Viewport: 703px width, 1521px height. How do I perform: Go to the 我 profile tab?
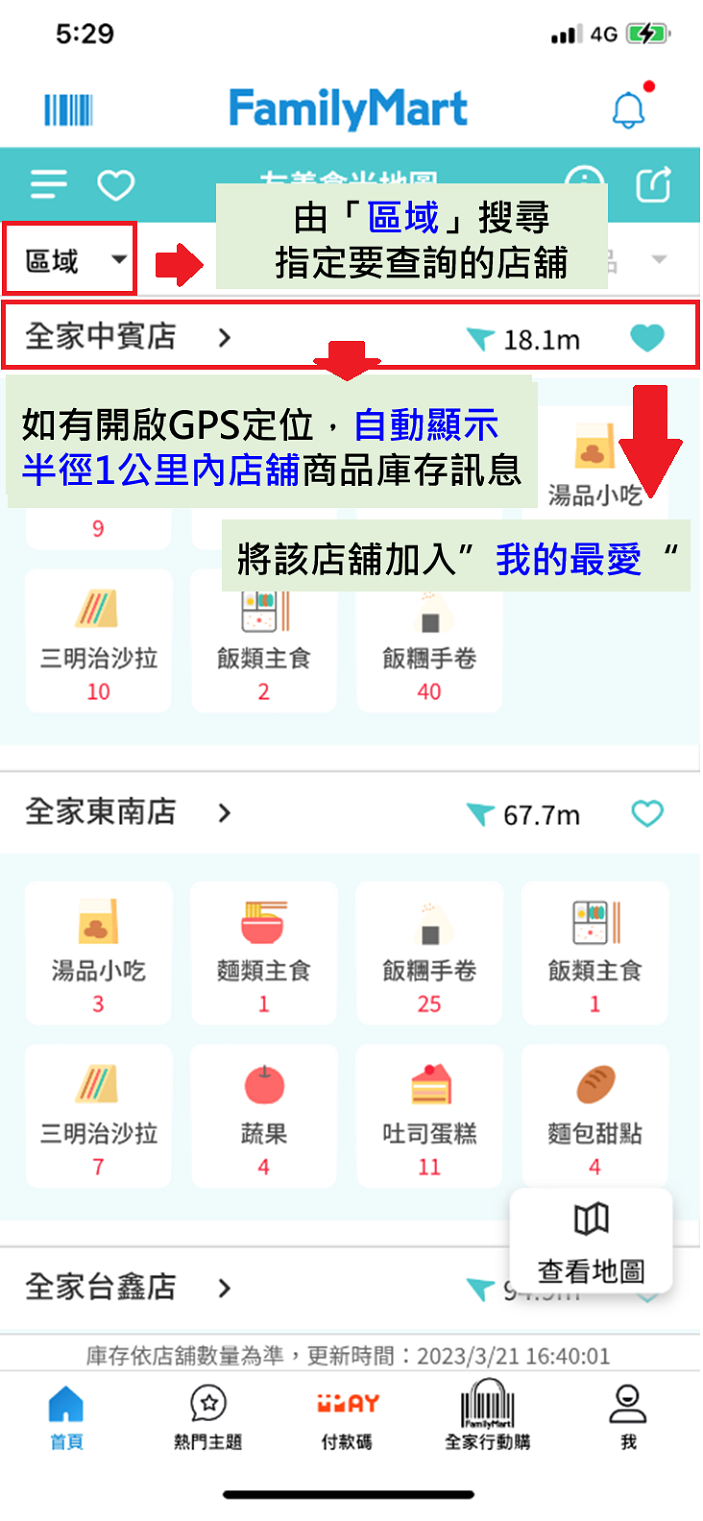627,1418
